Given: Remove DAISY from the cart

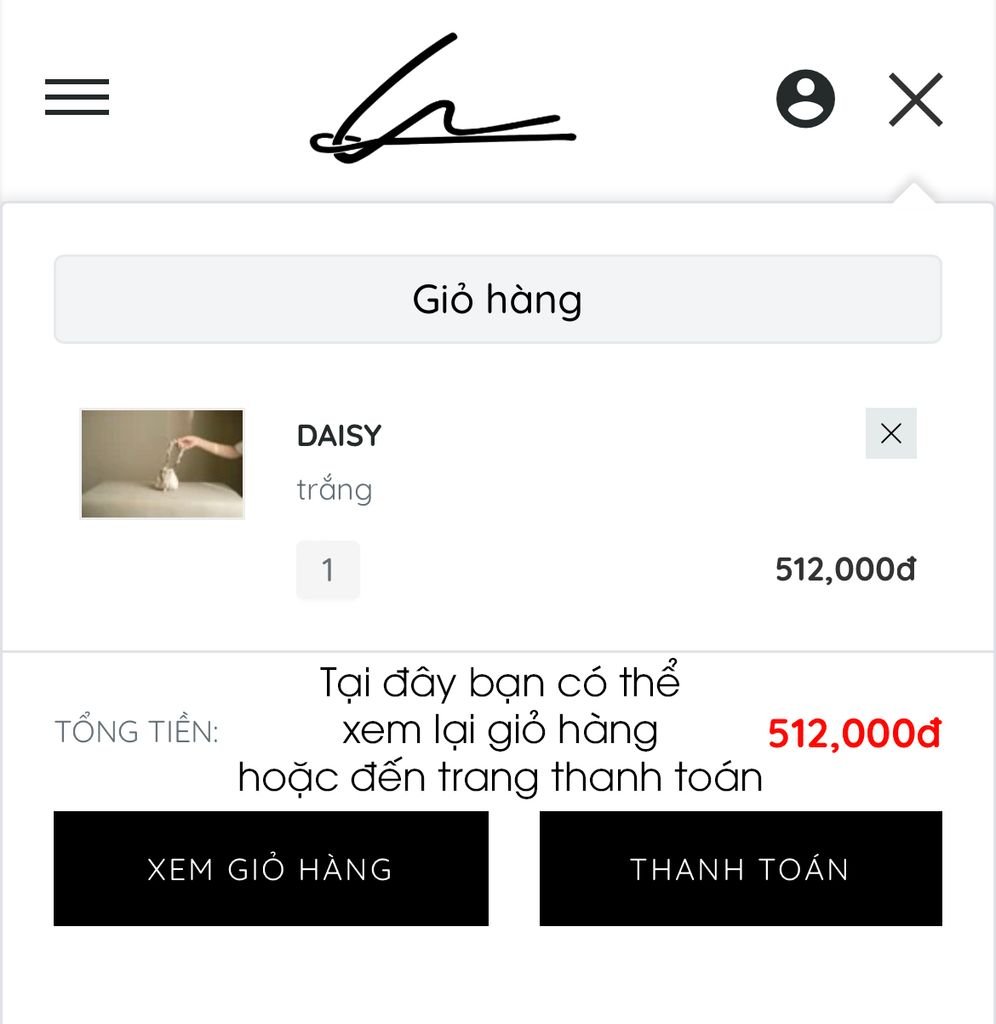Looking at the screenshot, I should 890,433.
